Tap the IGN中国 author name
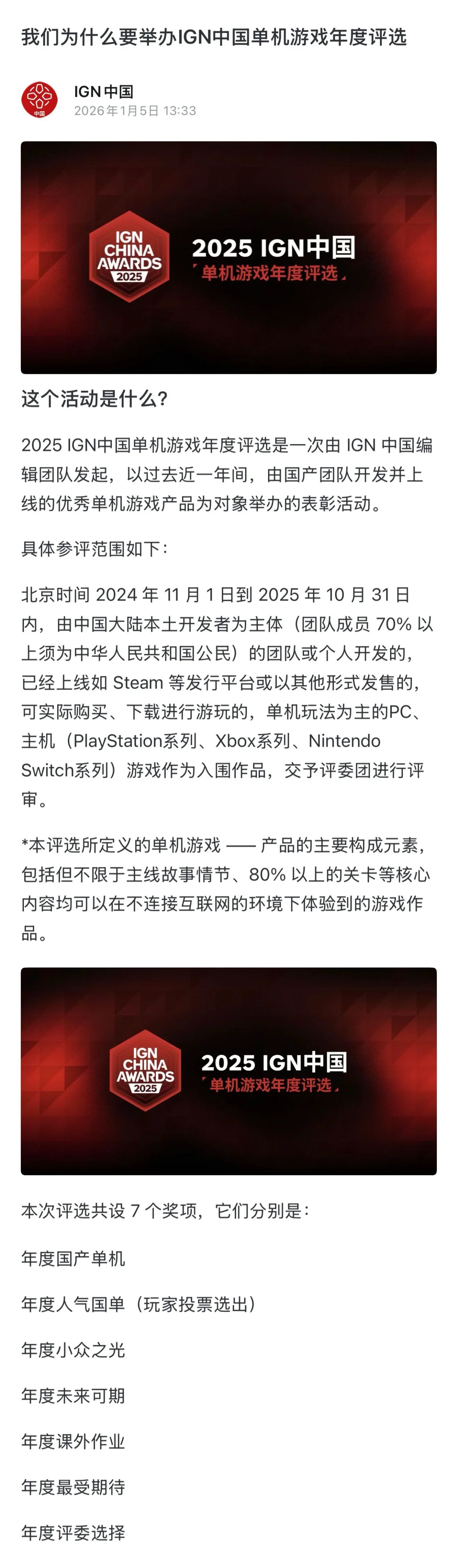Image resolution: width=458 pixels, height=1568 pixels. coord(103,92)
